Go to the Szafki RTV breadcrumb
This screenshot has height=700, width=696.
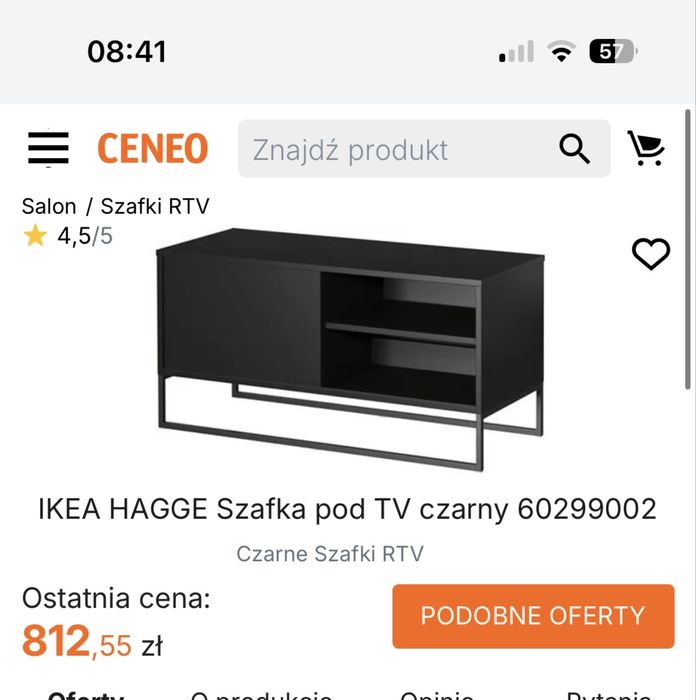click(155, 206)
